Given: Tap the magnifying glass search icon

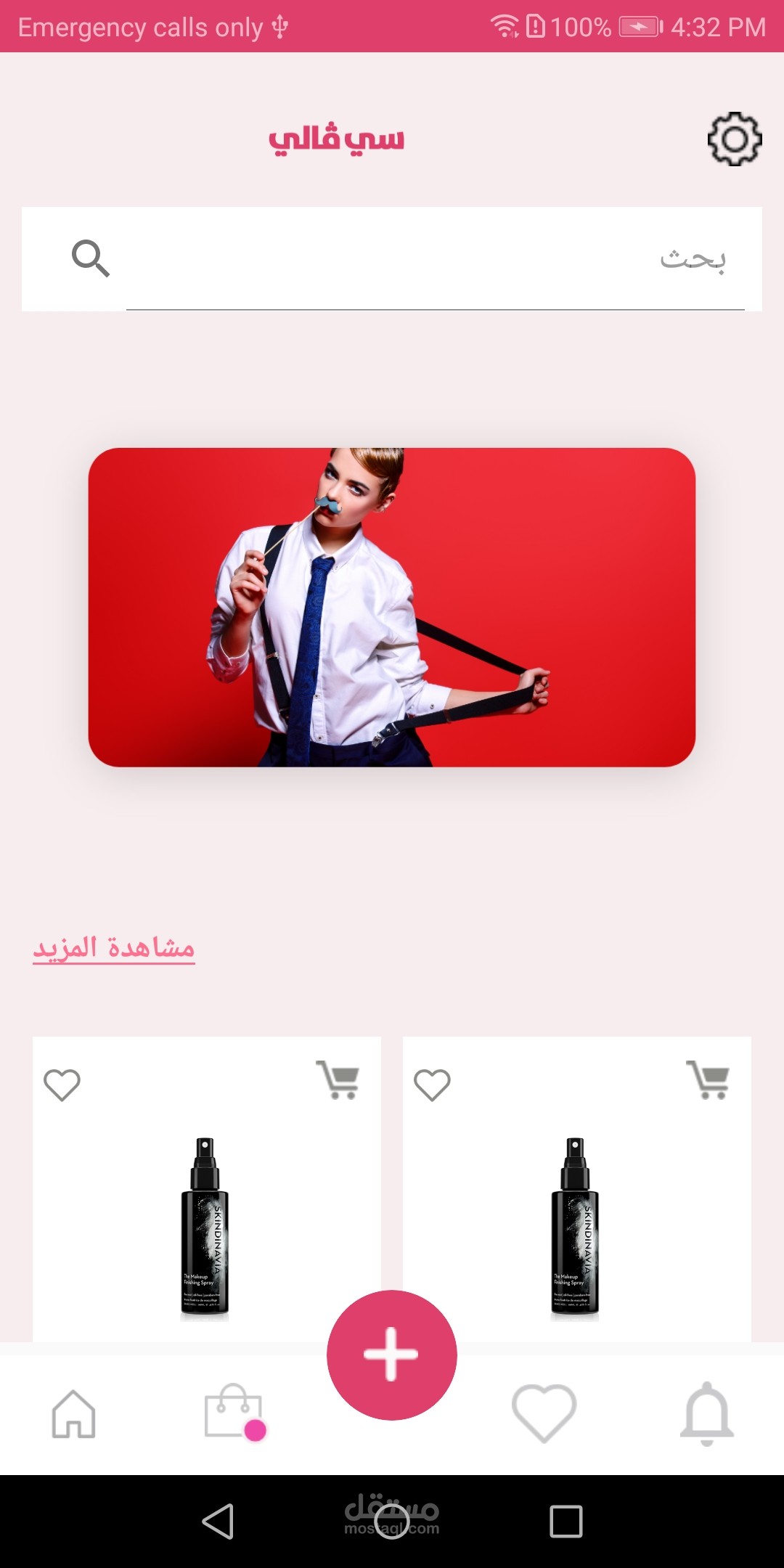Looking at the screenshot, I should (x=91, y=258).
